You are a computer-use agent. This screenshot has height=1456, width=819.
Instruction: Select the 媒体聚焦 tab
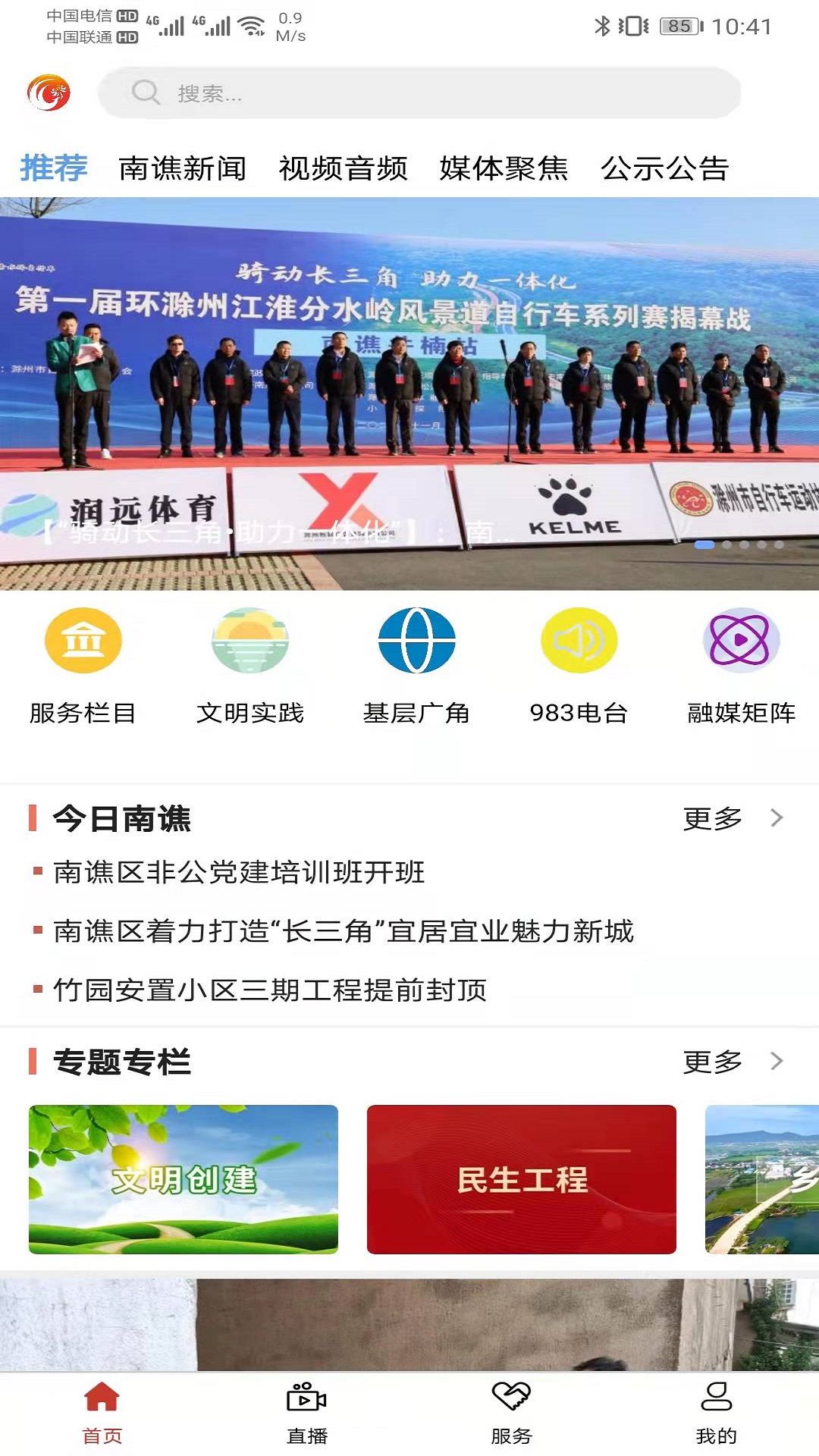coord(505,168)
